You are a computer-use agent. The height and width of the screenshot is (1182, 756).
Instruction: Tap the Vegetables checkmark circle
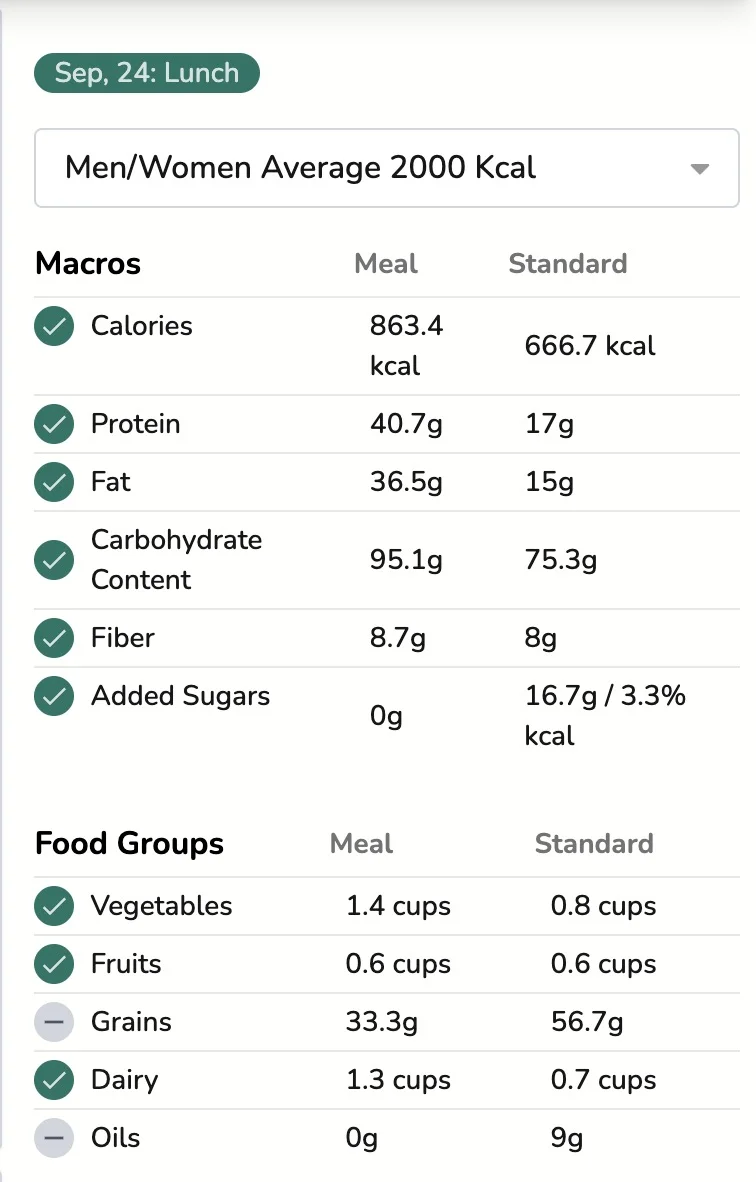coord(54,906)
